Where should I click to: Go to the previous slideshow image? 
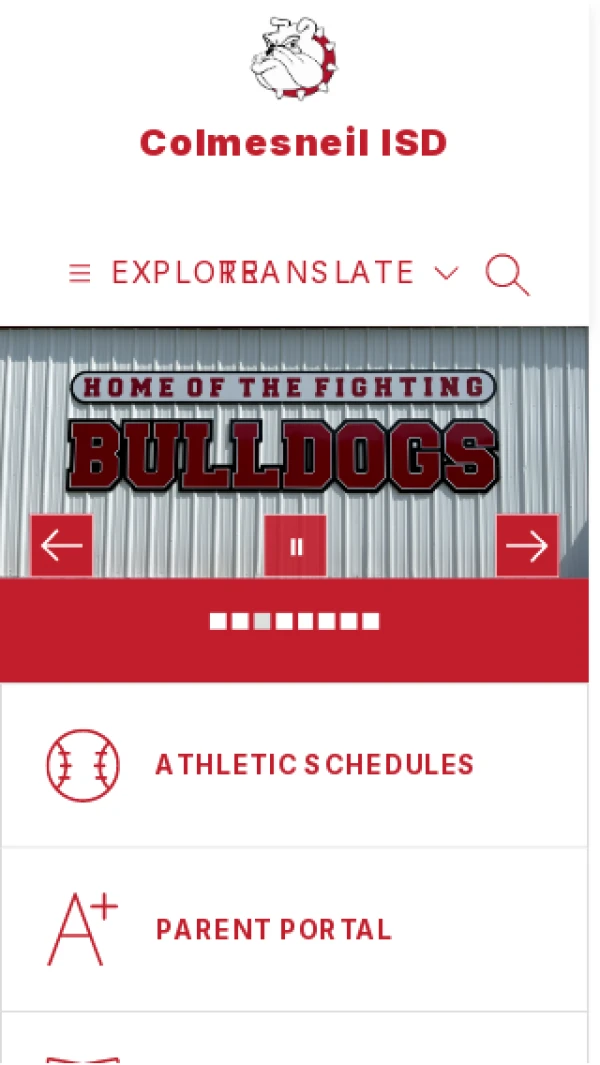pos(62,546)
